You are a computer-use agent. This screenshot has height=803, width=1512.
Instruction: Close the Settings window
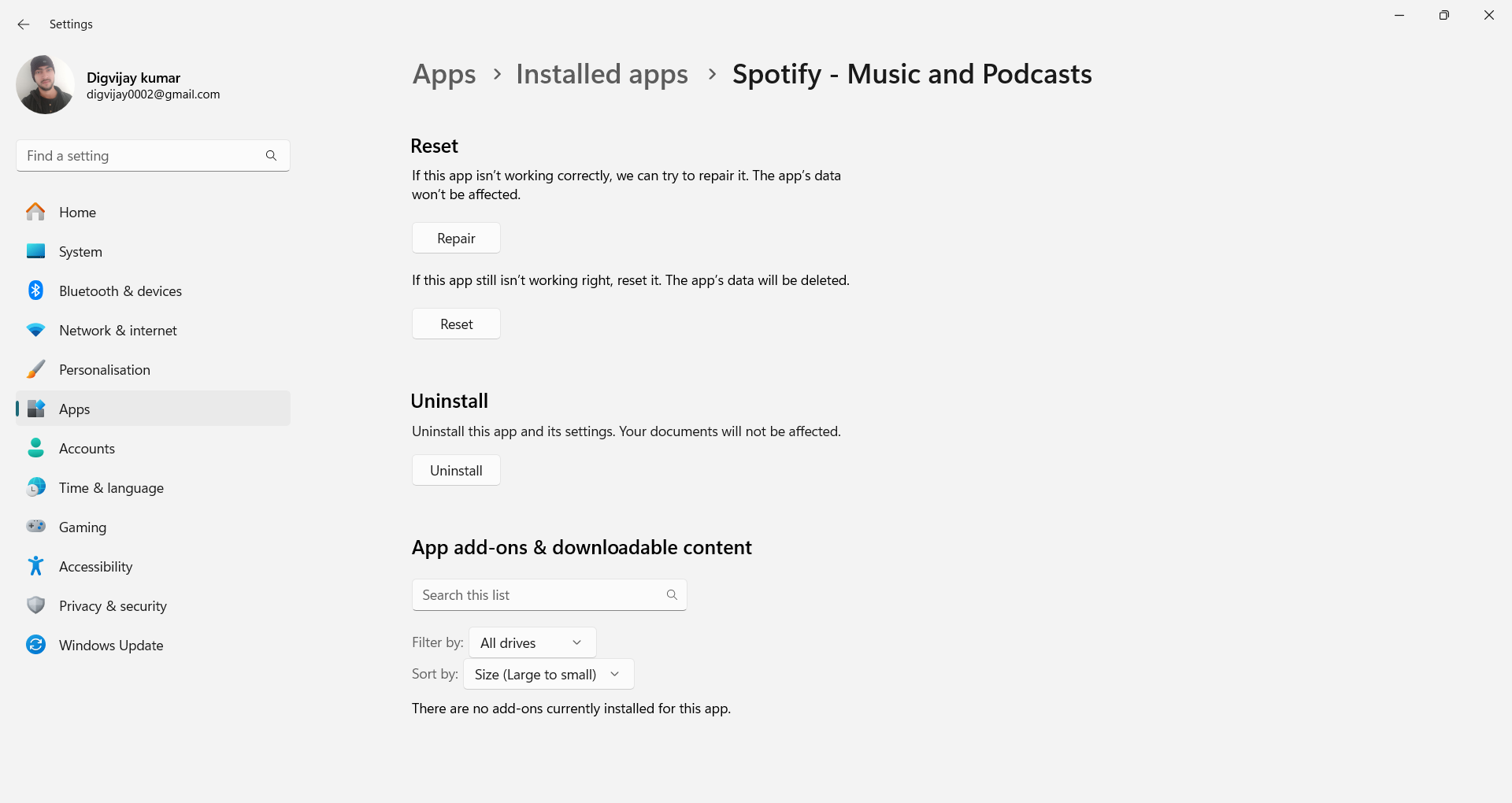click(1488, 15)
